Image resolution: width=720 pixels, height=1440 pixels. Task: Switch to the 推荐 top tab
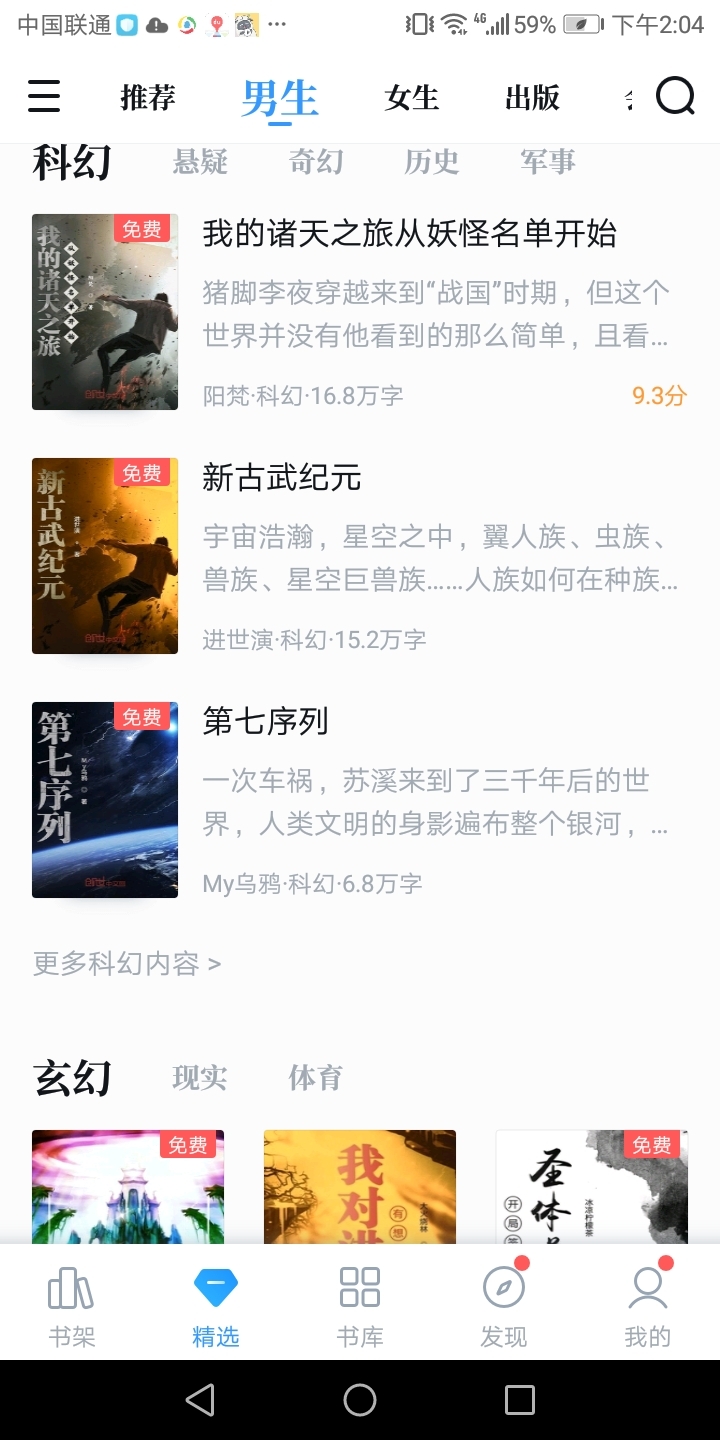pos(148,97)
